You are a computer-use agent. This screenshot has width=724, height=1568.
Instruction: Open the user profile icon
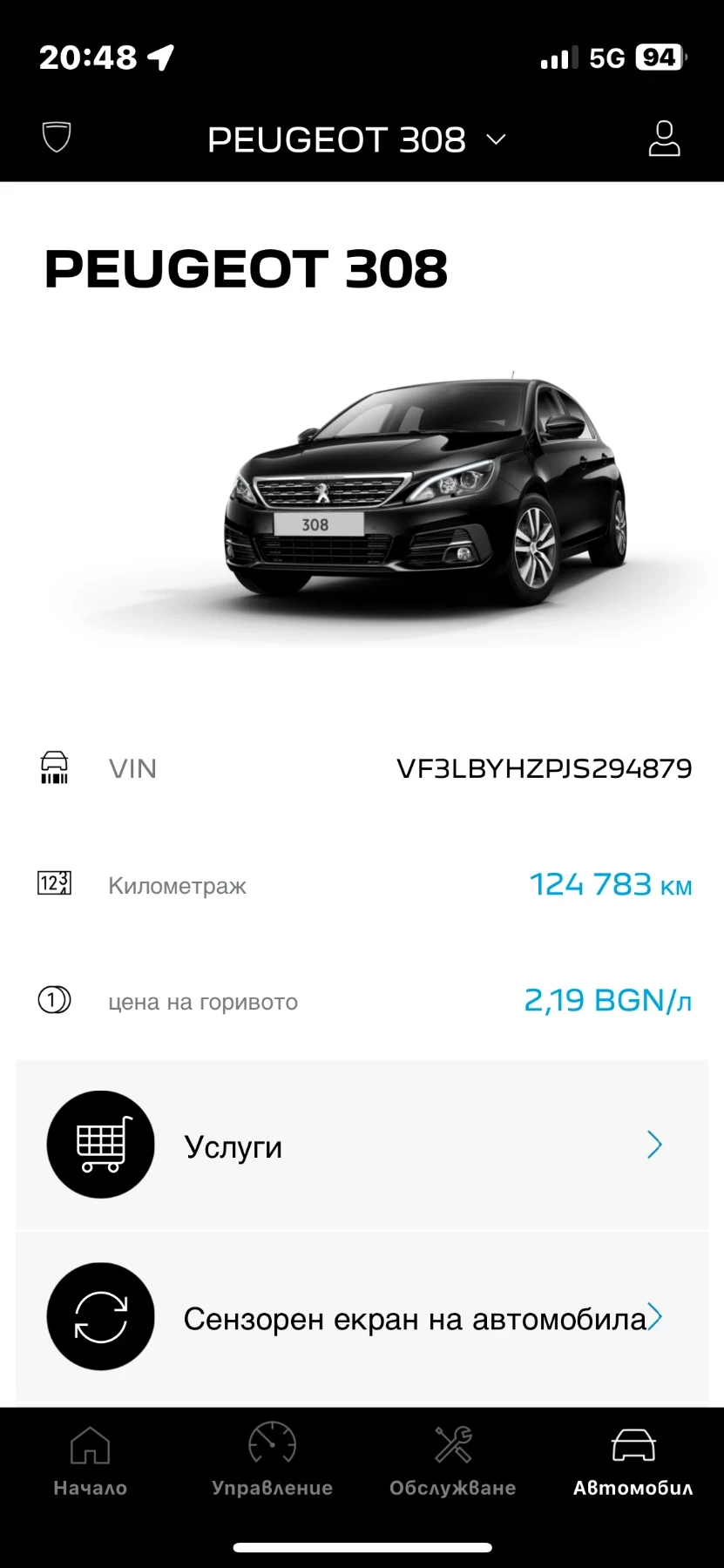pyautogui.click(x=665, y=138)
